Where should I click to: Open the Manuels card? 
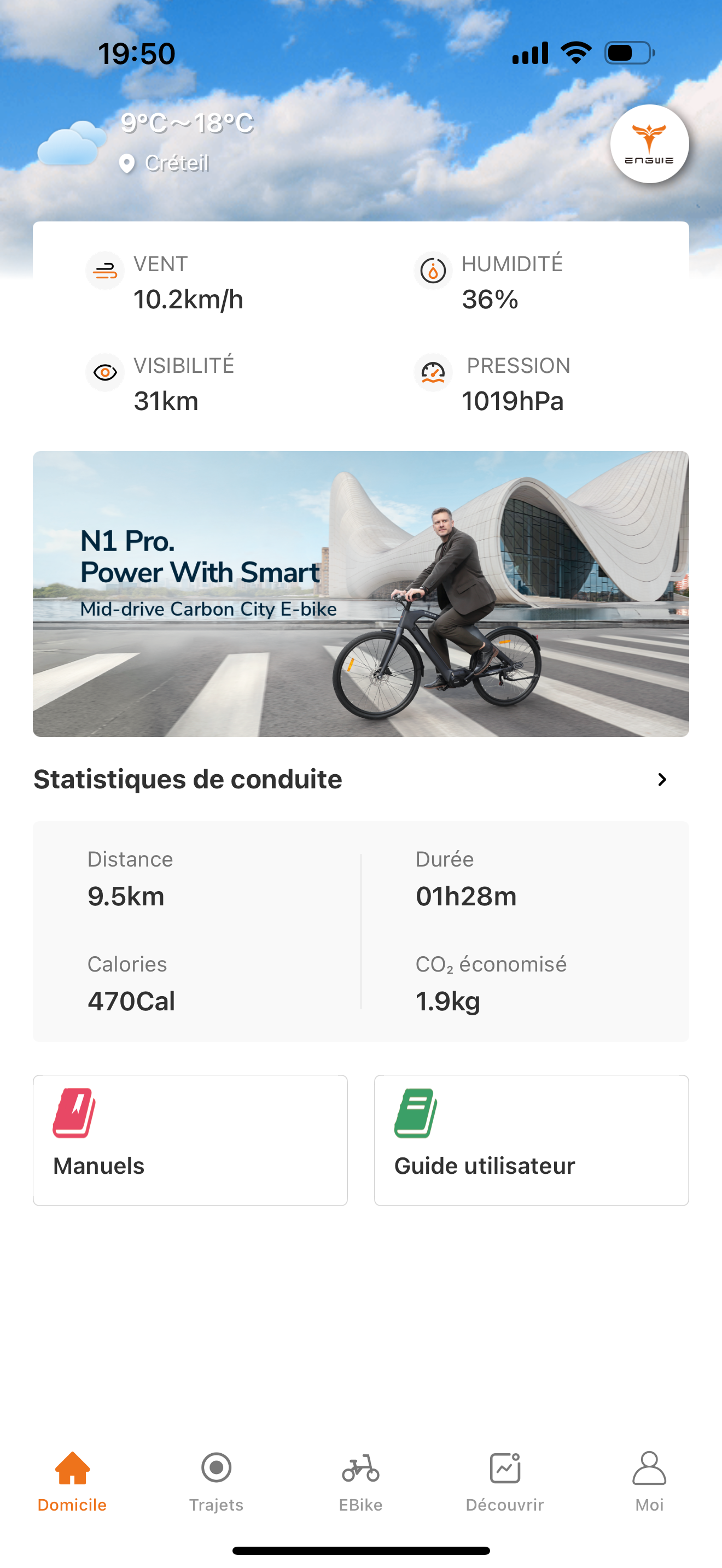(190, 1139)
